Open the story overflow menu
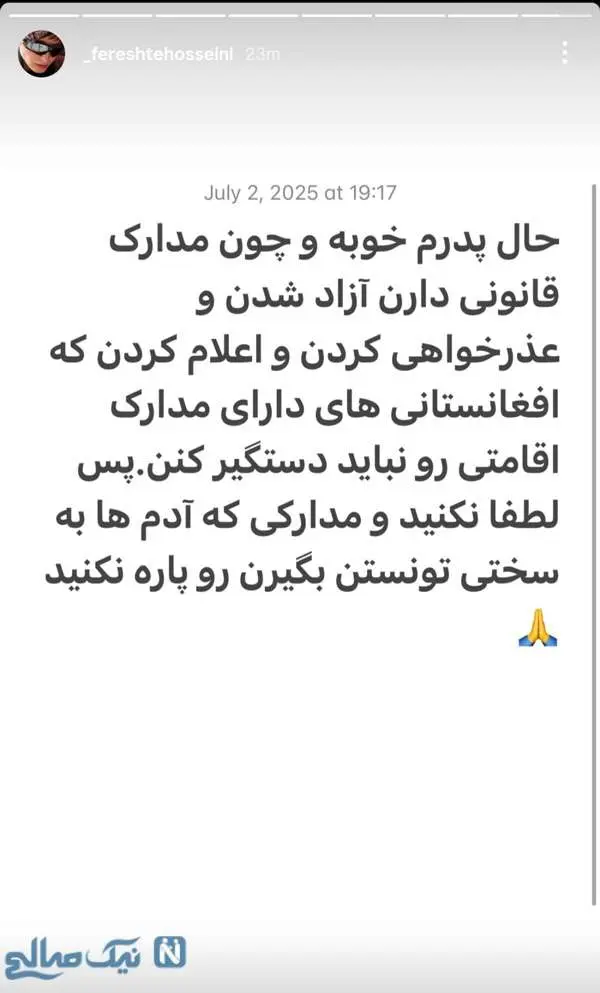Screen dimensions: 600x993 pyautogui.click(x=566, y=53)
